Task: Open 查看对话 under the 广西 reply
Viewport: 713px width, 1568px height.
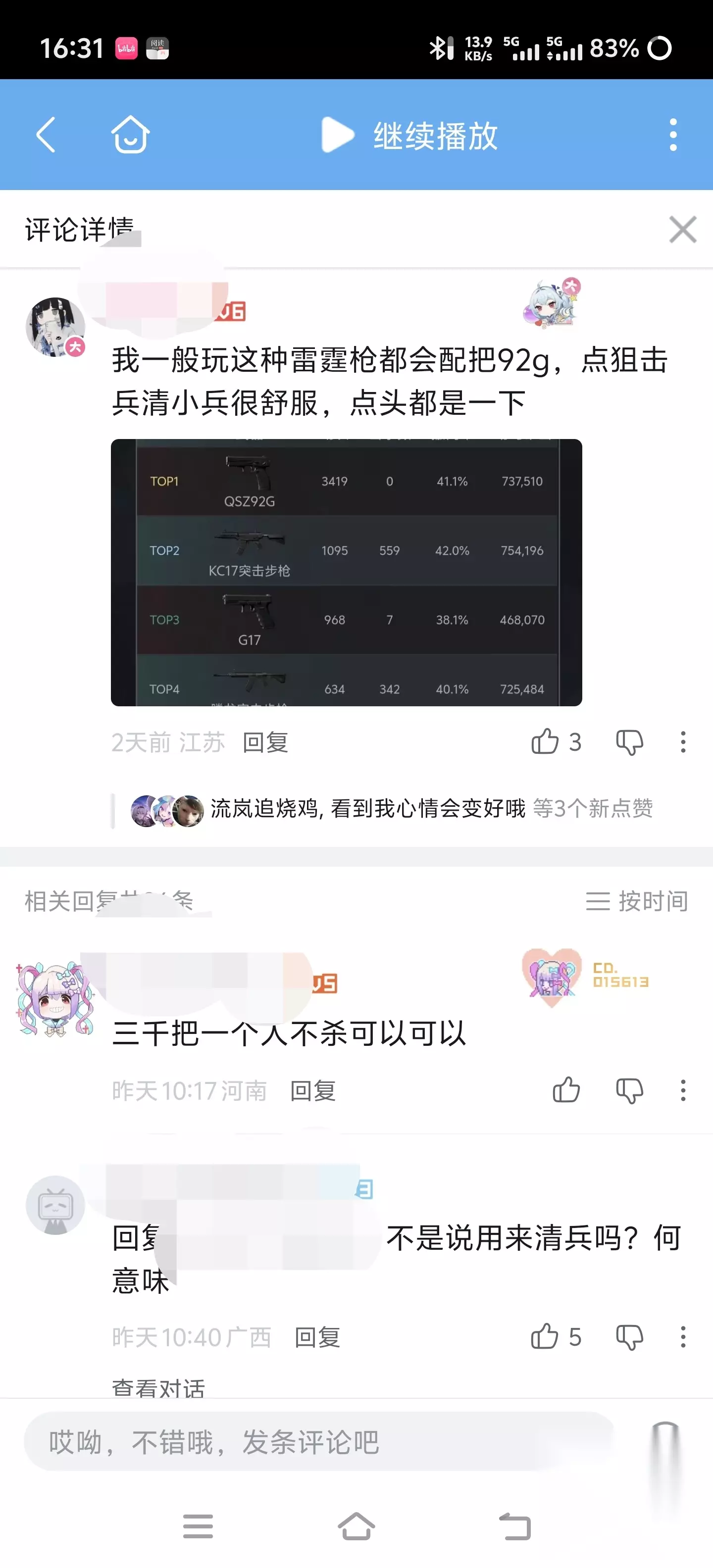Action: click(158, 1387)
